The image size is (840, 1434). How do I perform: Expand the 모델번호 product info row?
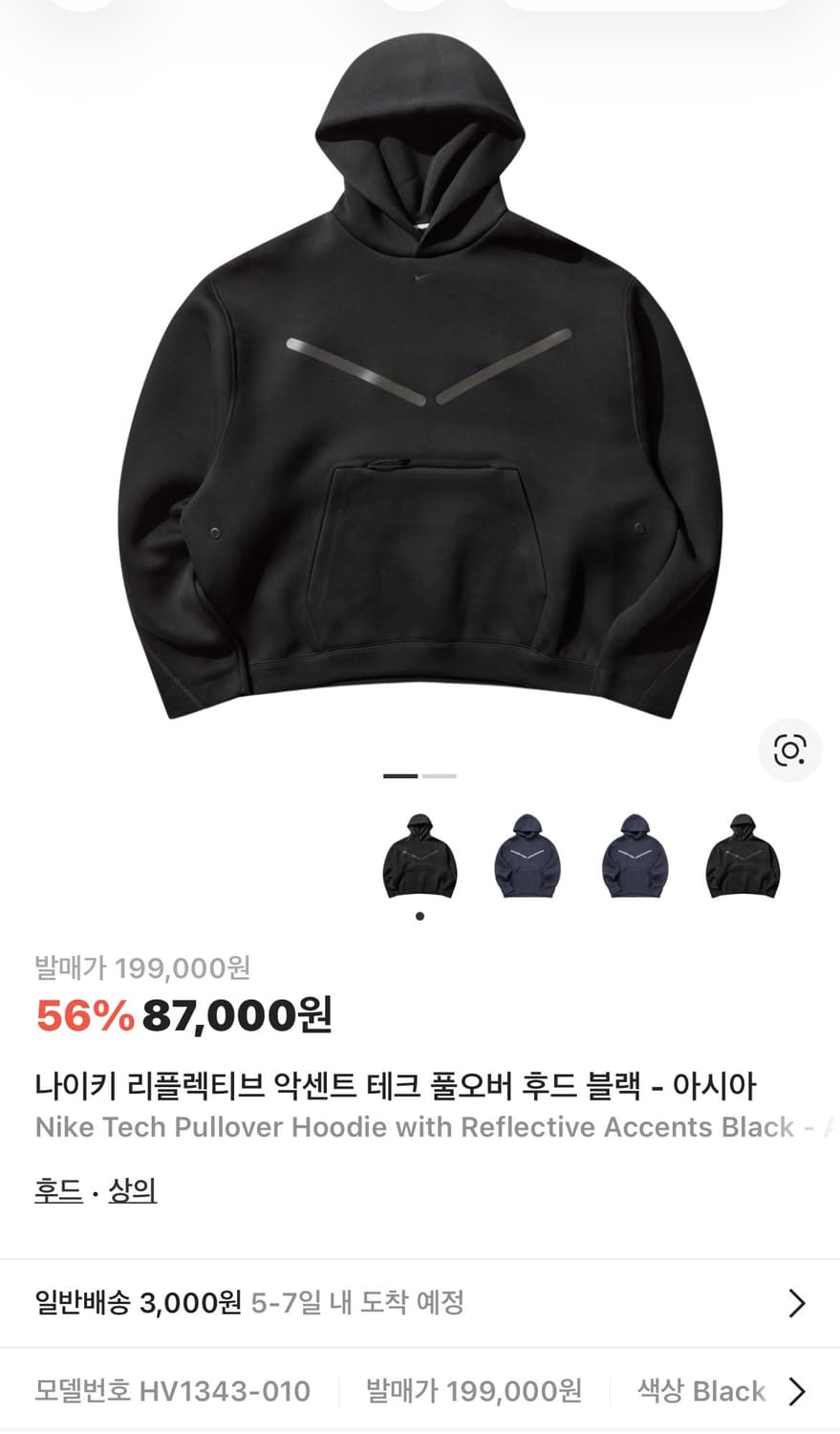coord(420,1391)
